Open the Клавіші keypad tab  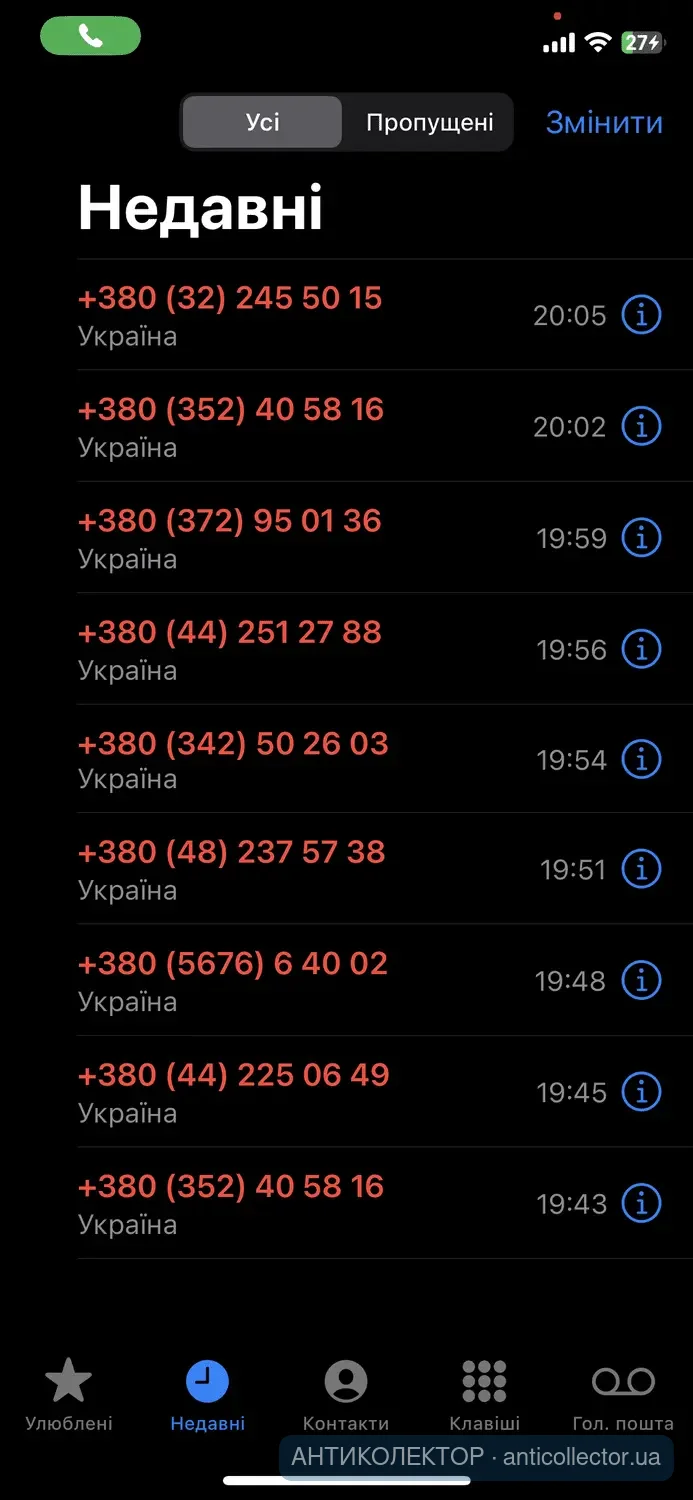(x=485, y=1394)
